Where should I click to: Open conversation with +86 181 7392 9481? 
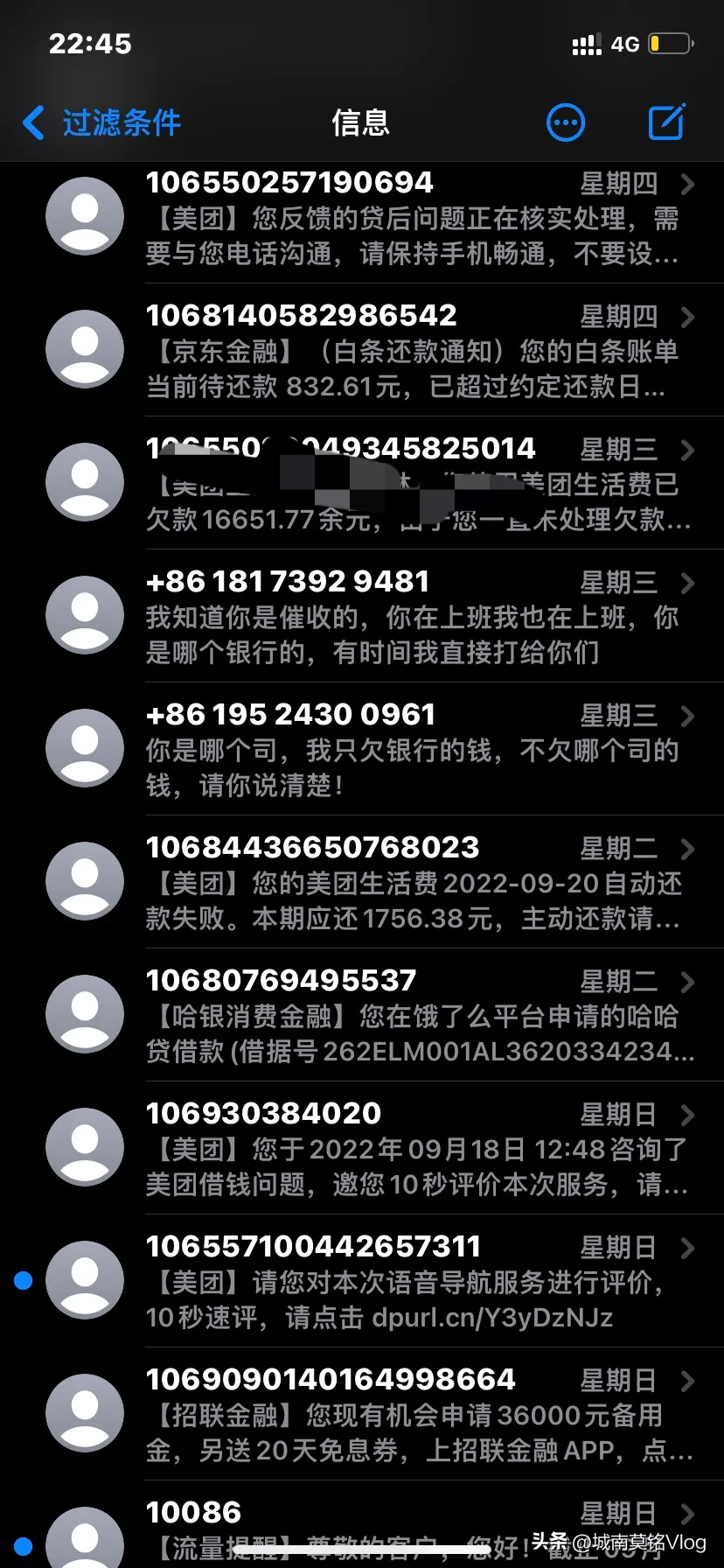362,617
